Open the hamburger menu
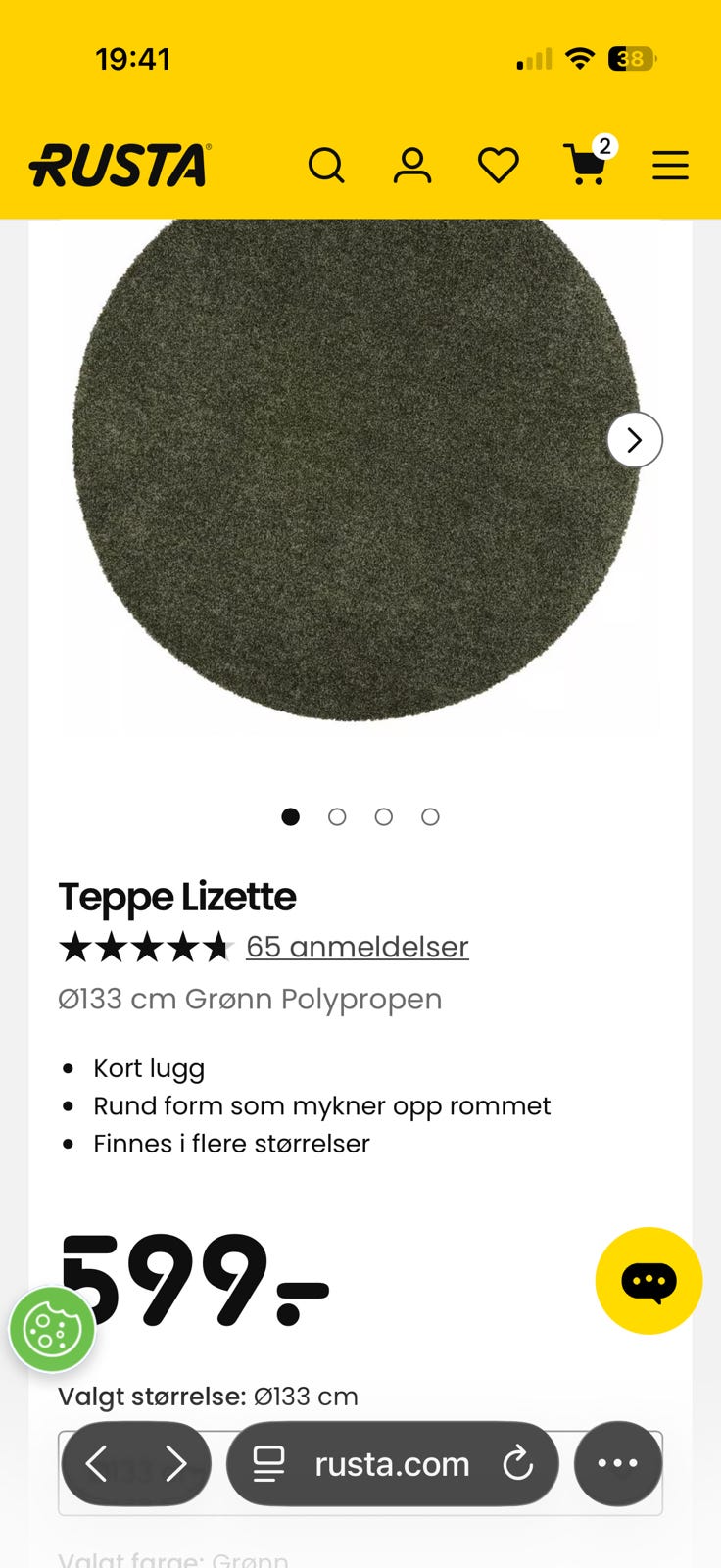 pyautogui.click(x=671, y=166)
